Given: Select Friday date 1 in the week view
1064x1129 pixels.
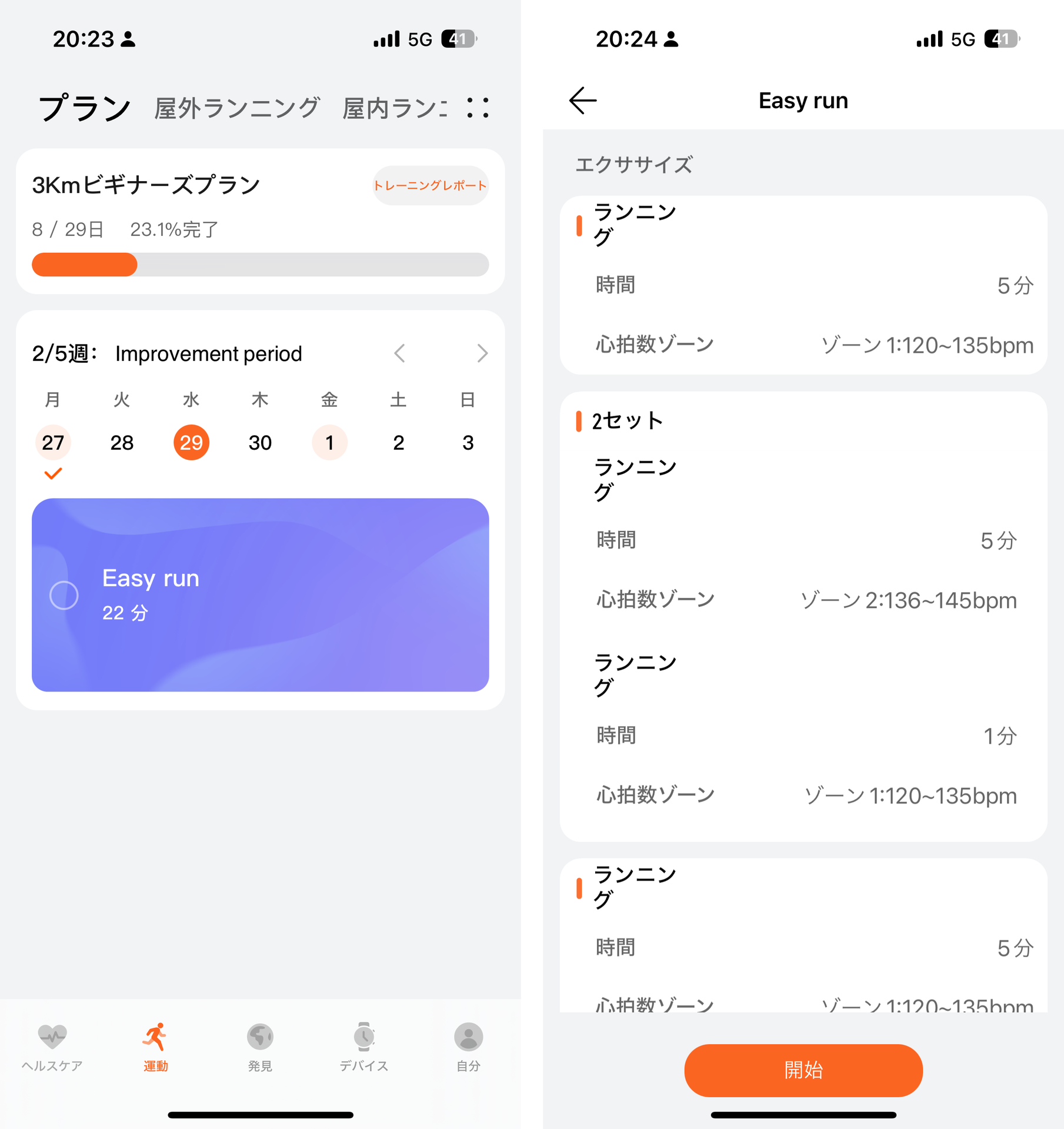Looking at the screenshot, I should tap(329, 442).
